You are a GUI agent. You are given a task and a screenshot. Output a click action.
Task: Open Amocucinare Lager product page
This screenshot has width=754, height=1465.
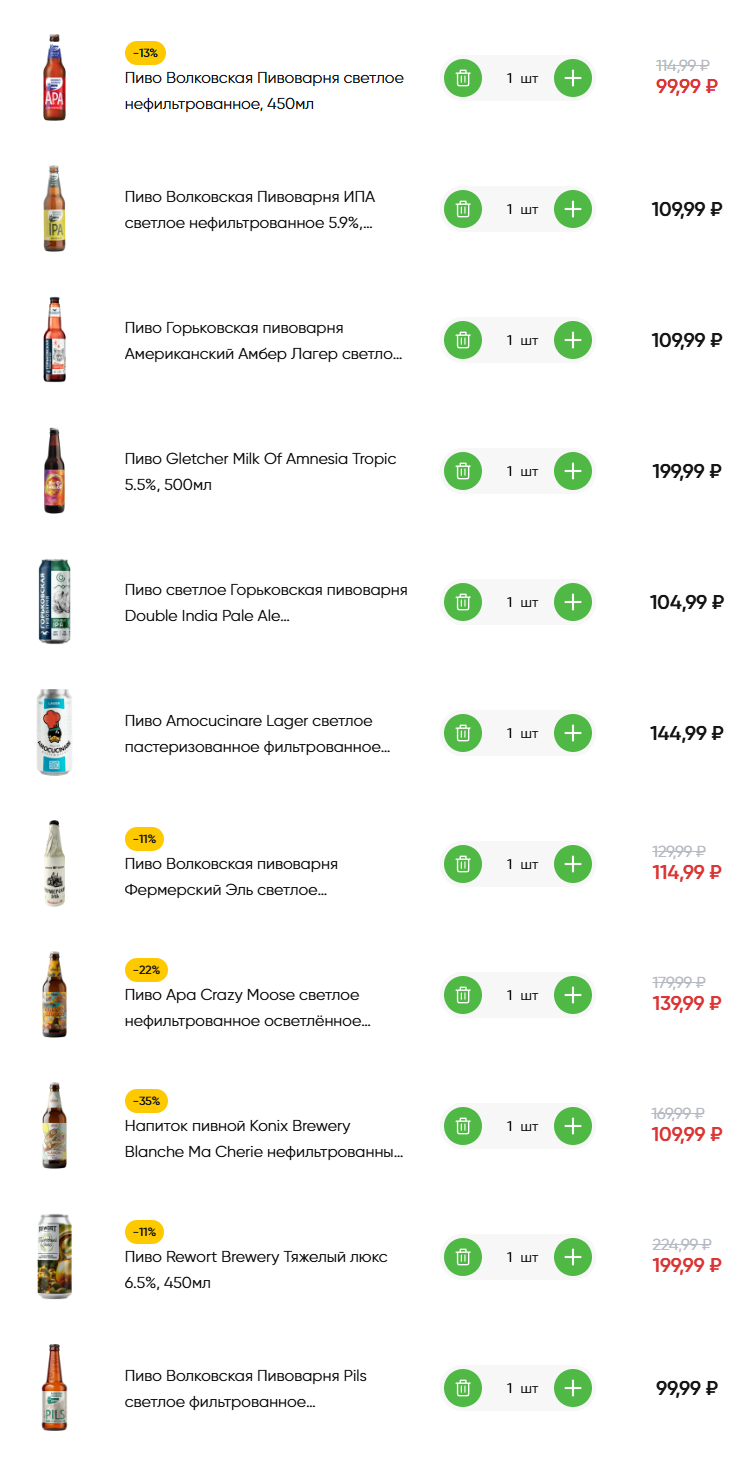click(x=257, y=734)
